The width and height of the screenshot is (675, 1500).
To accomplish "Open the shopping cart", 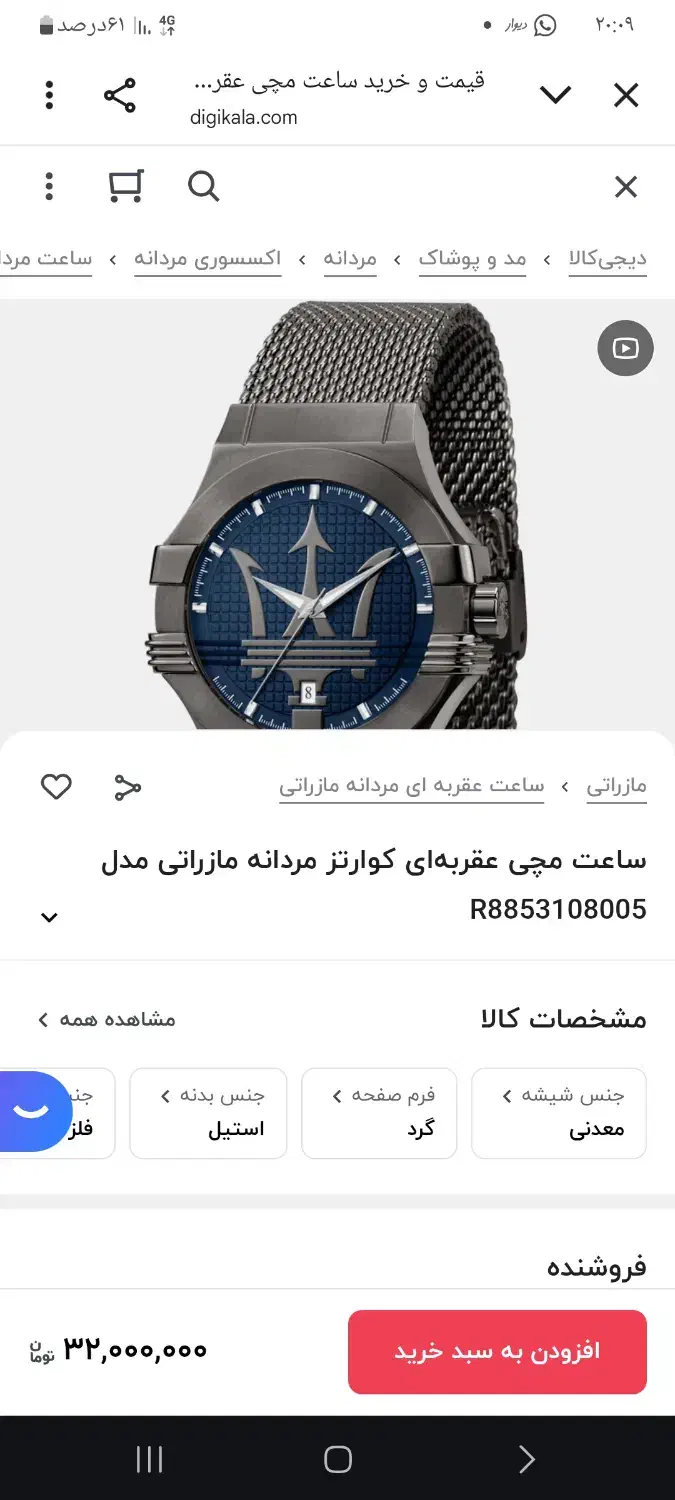I will tap(126, 186).
